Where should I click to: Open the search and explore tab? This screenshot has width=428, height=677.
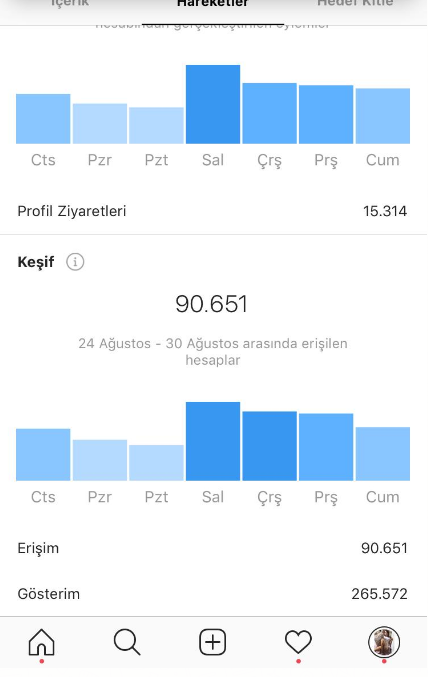pos(127,642)
